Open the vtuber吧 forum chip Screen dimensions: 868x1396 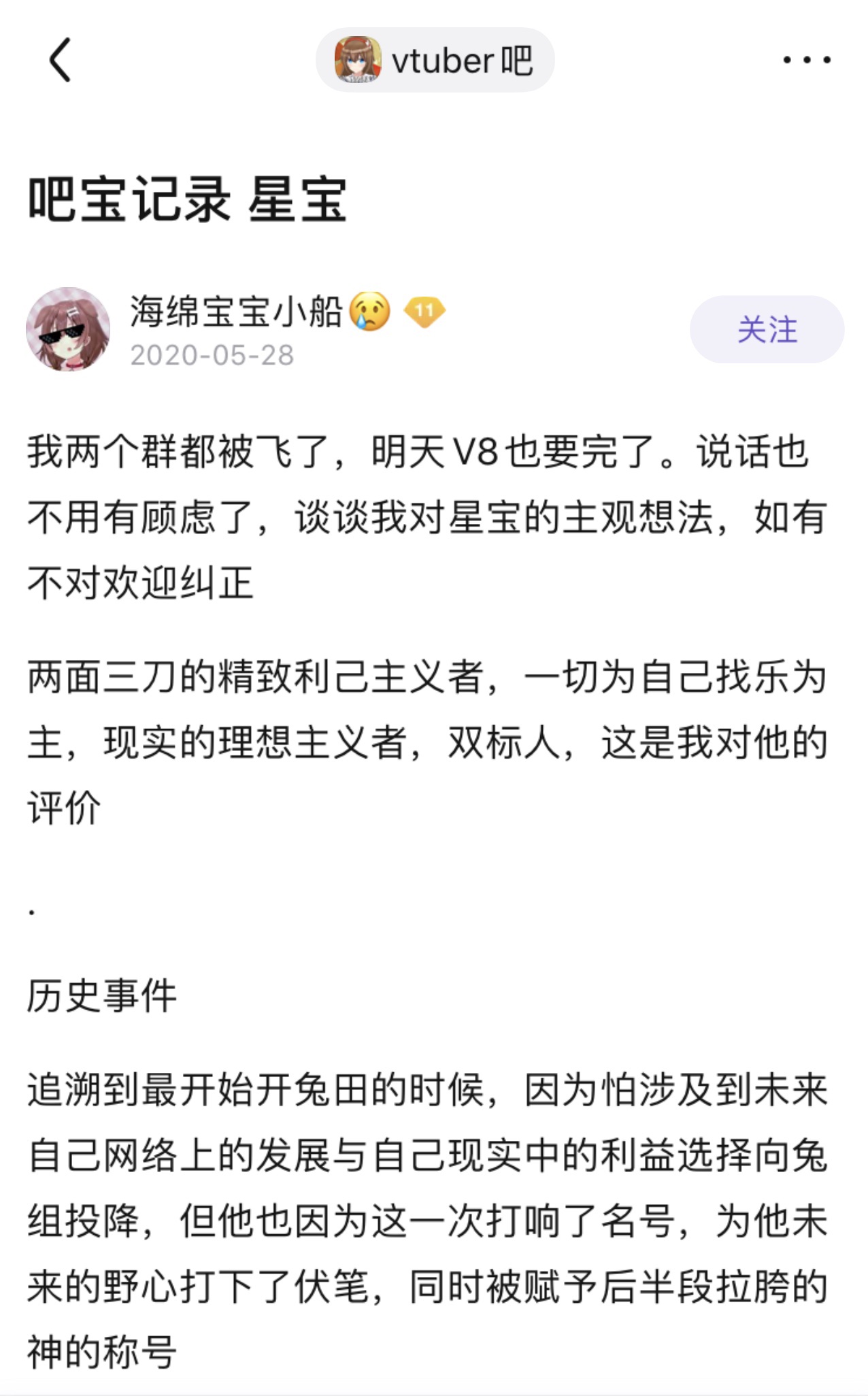tap(435, 60)
